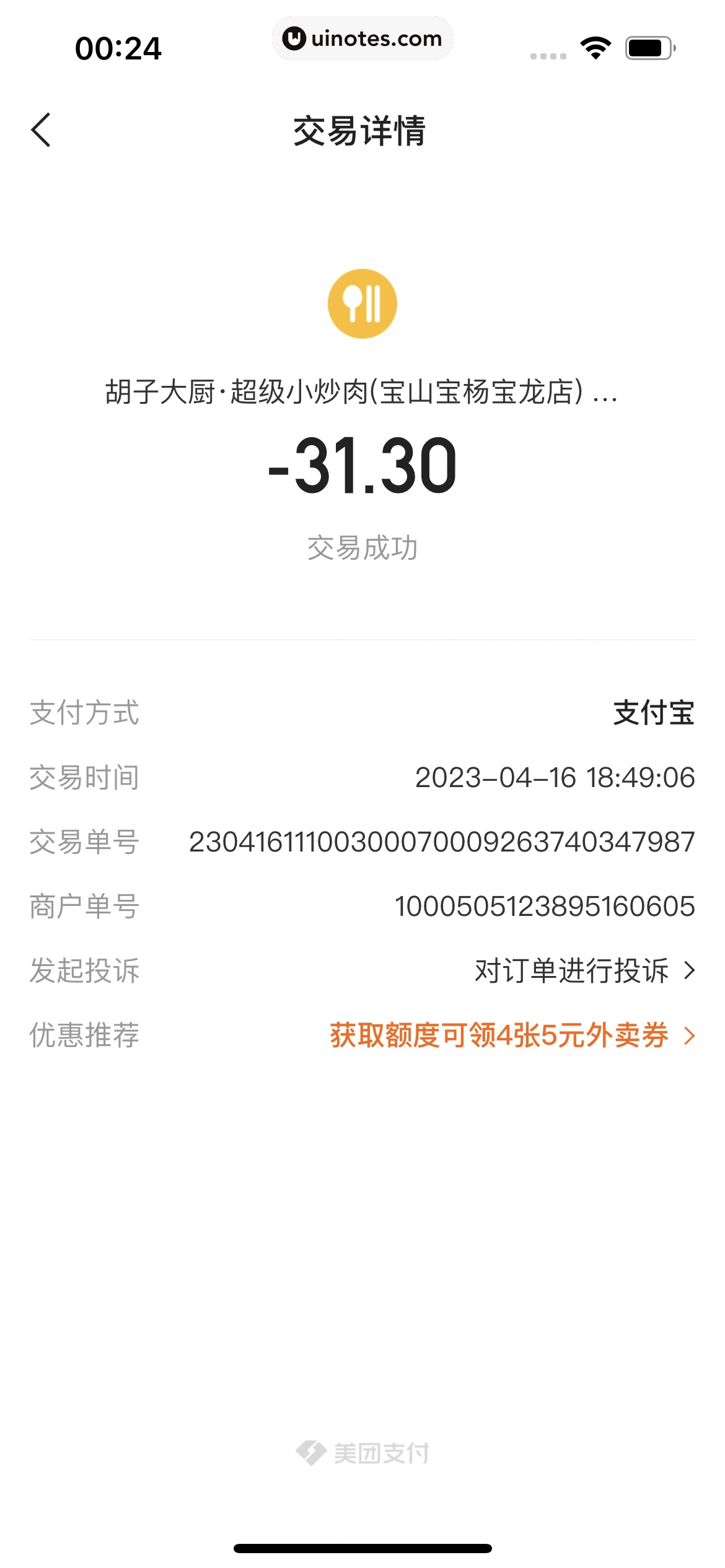Click the uinotes.com pill at the top
This screenshot has height=1568, width=725.
[362, 38]
